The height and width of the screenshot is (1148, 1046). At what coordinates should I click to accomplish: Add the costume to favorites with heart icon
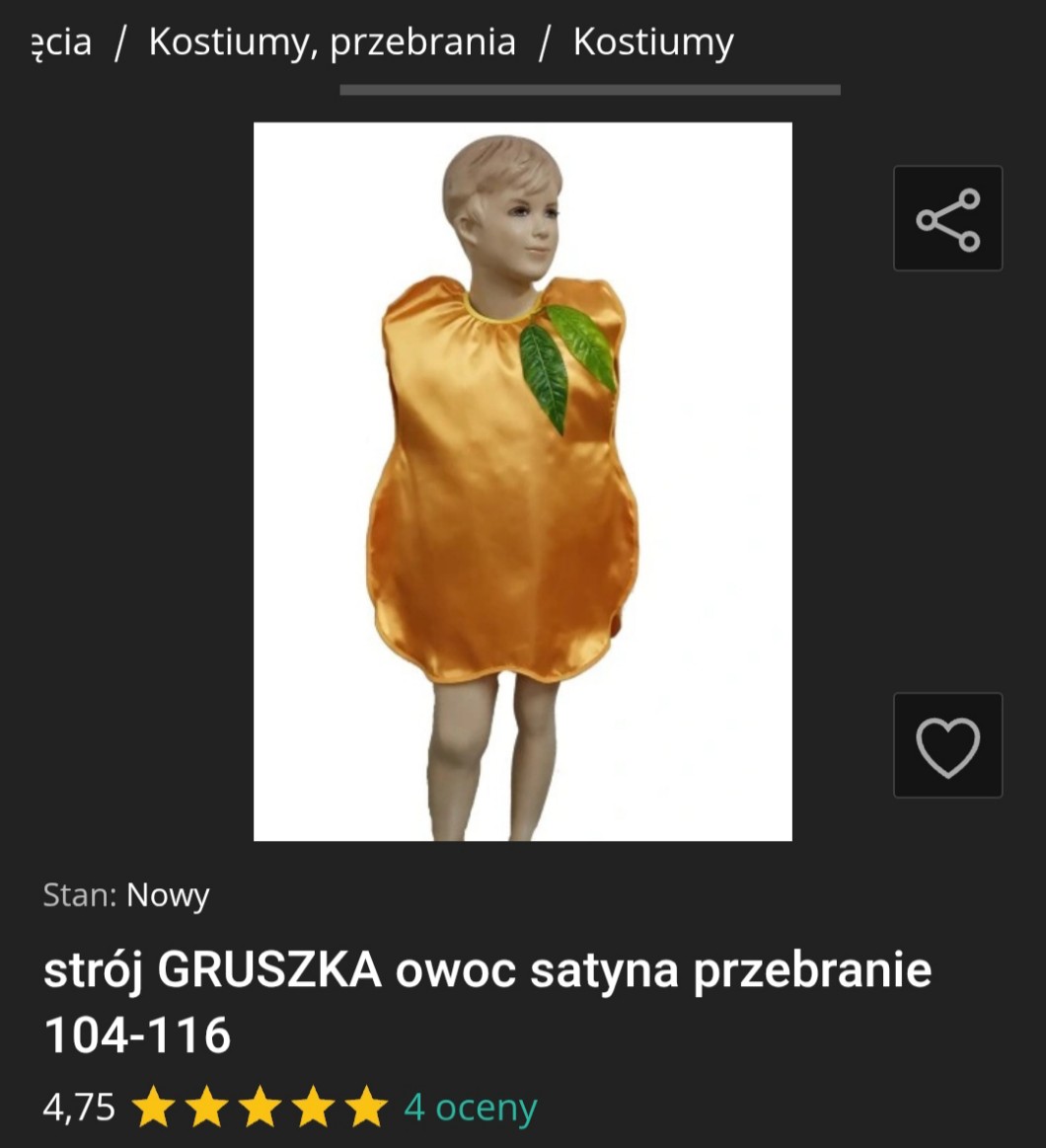tap(947, 745)
